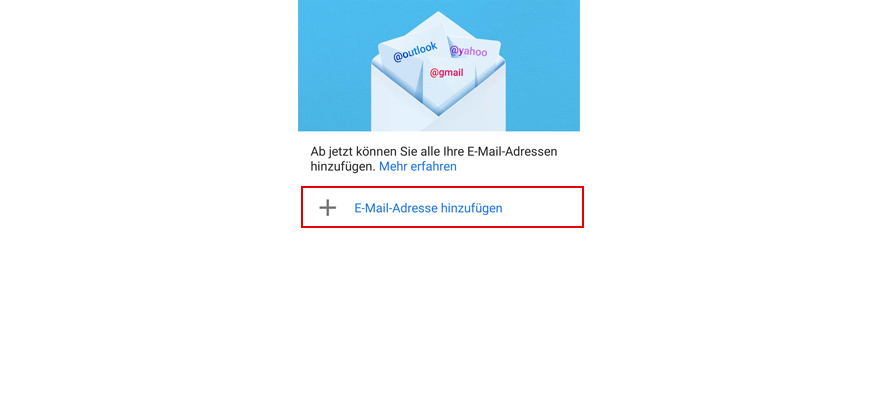The width and height of the screenshot is (879, 400).
Task: Tap 'E-Mail-Adresse hinzufügen' to add an email address
Action: pyautogui.click(x=428, y=208)
